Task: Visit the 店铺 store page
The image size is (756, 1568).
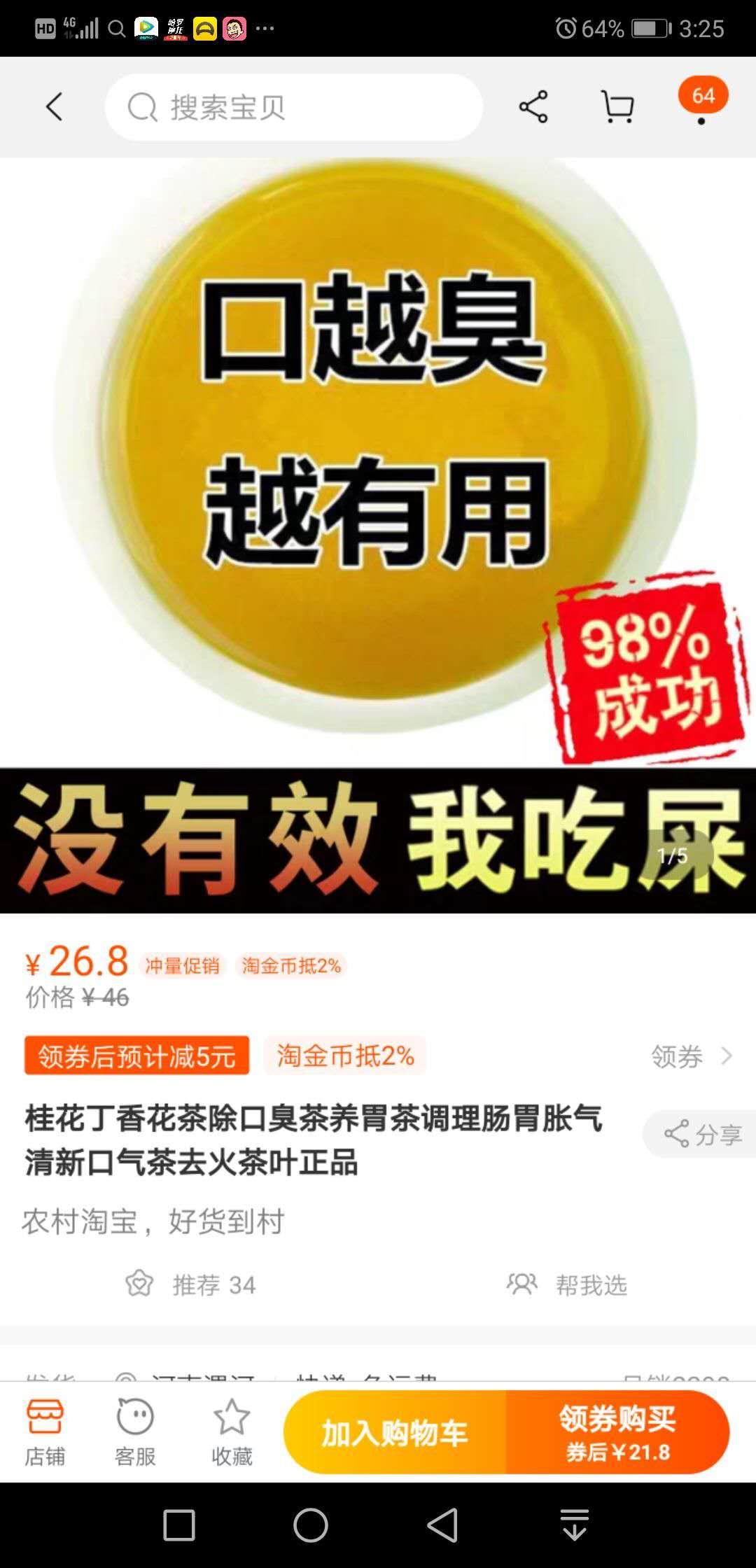Action: coord(45,1431)
